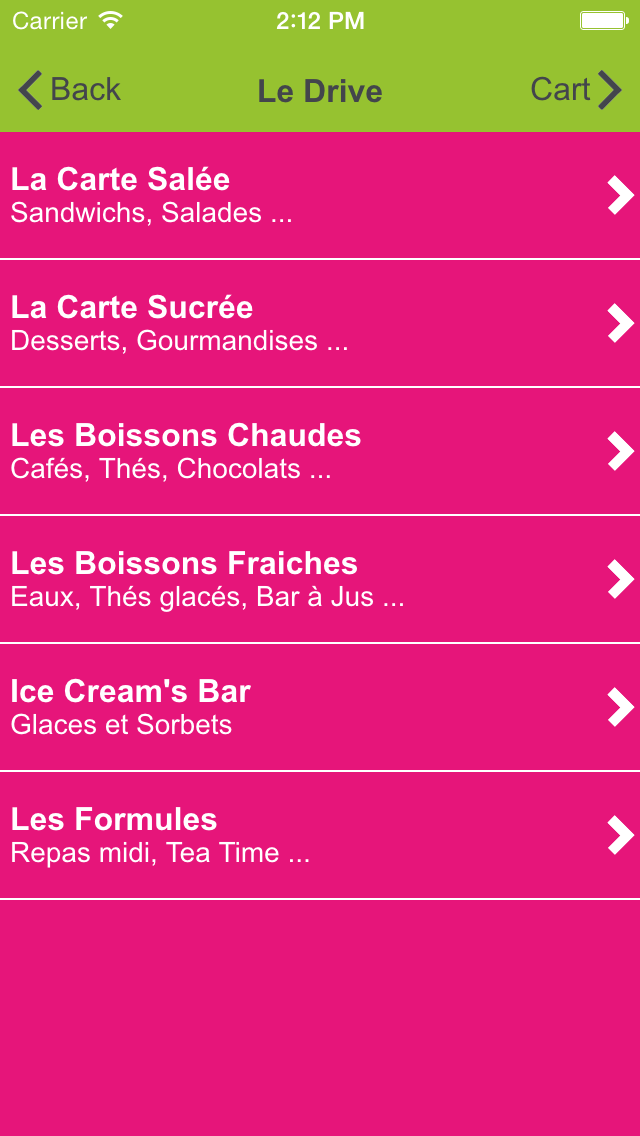Go back to the previous screen

coord(69,91)
